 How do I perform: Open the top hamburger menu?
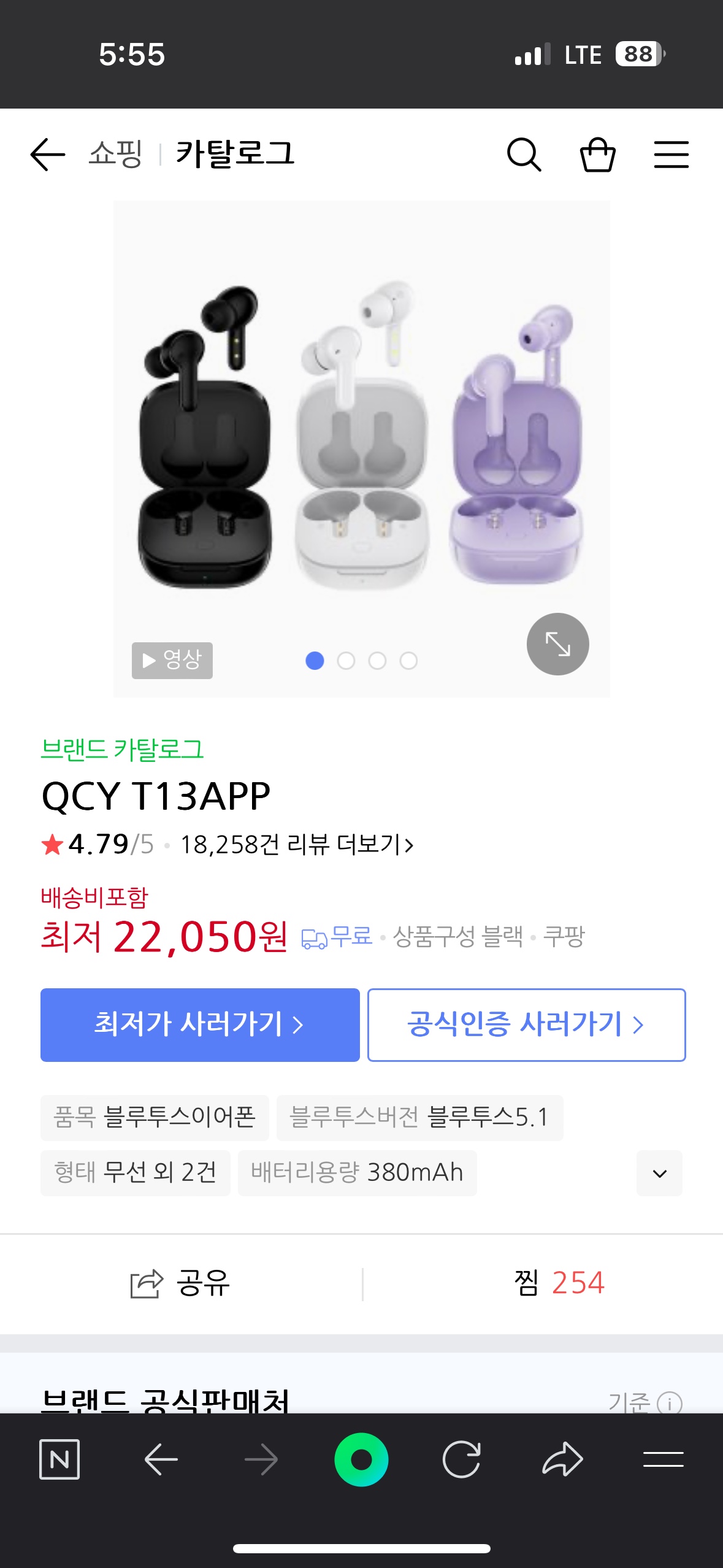pos(671,154)
